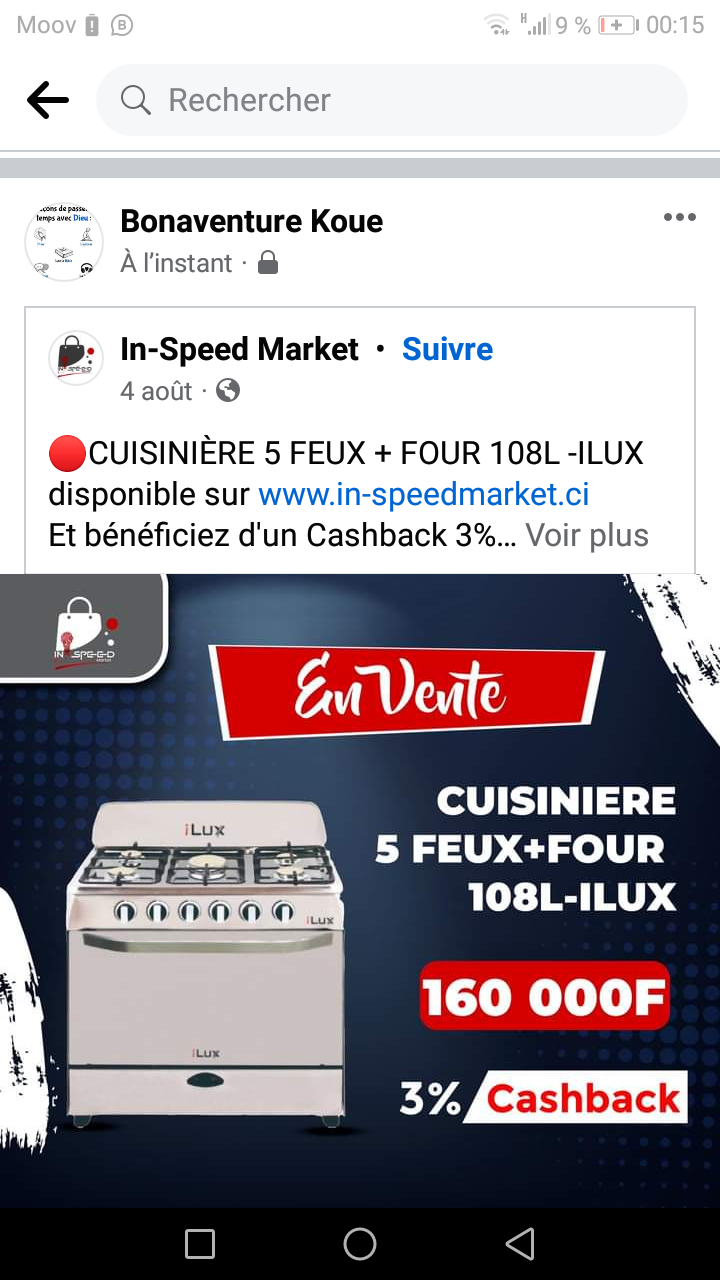The width and height of the screenshot is (720, 1280).
Task: Open the cuisinière ILUX post image
Action: pos(360,890)
